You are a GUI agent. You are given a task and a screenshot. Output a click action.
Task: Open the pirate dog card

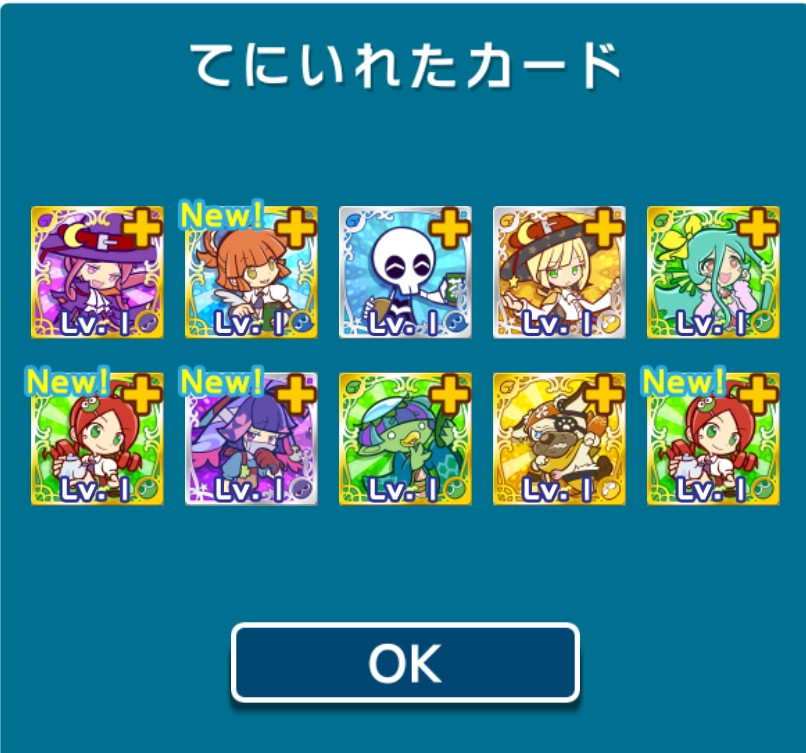tap(559, 439)
